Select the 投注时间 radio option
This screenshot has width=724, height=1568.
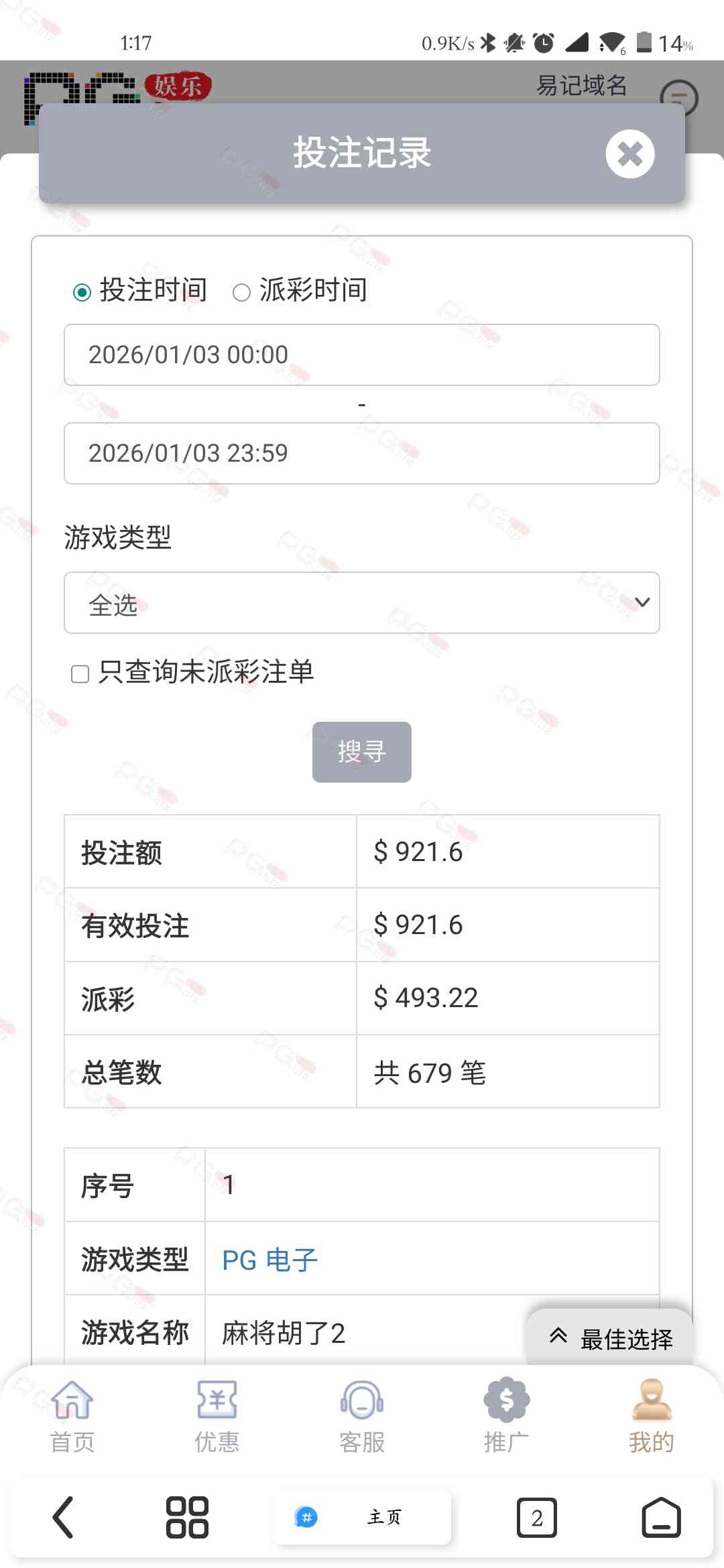click(82, 292)
